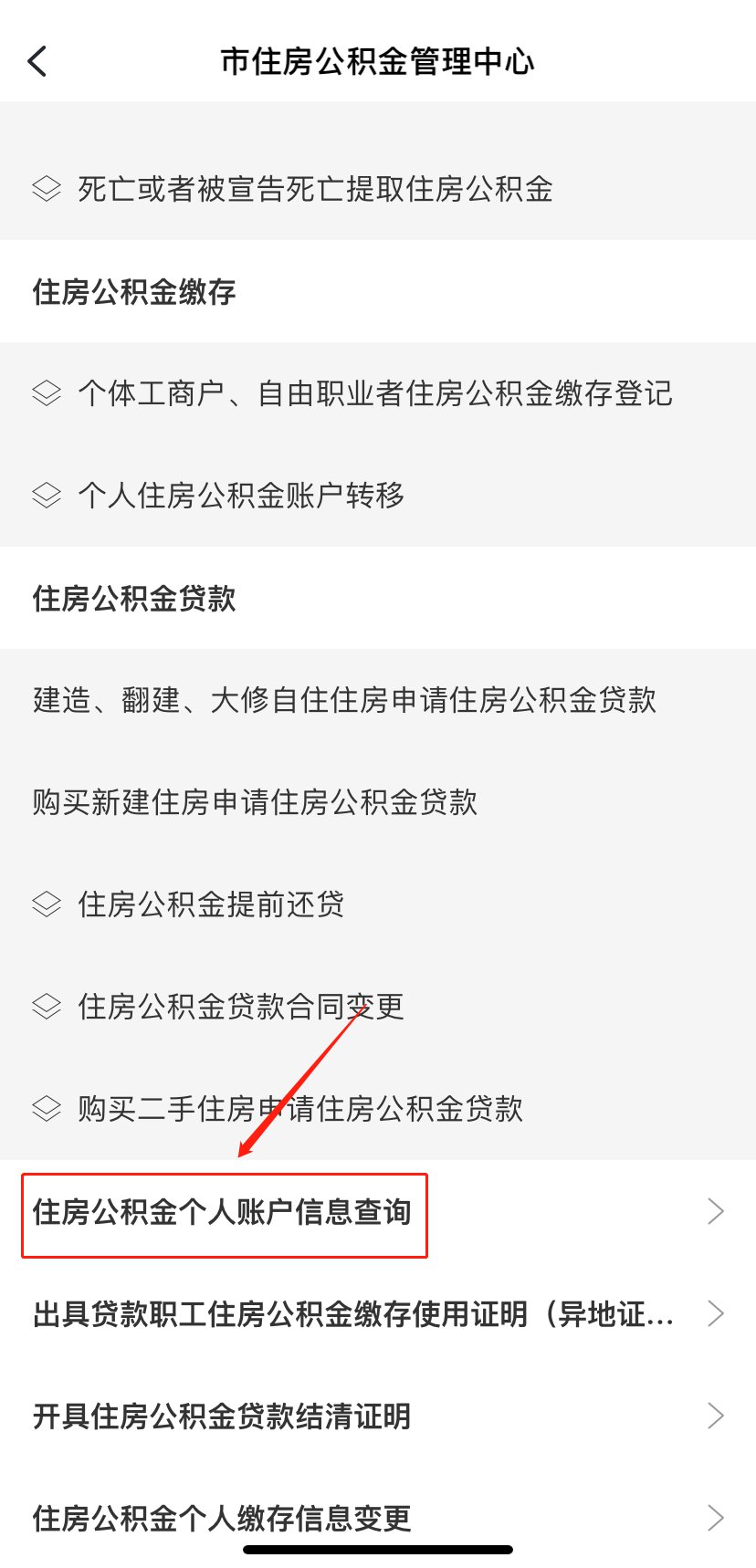Open 建造、翻建、大修自住住房申请住房公积金贷款
756x1568 pixels.
[x=344, y=700]
